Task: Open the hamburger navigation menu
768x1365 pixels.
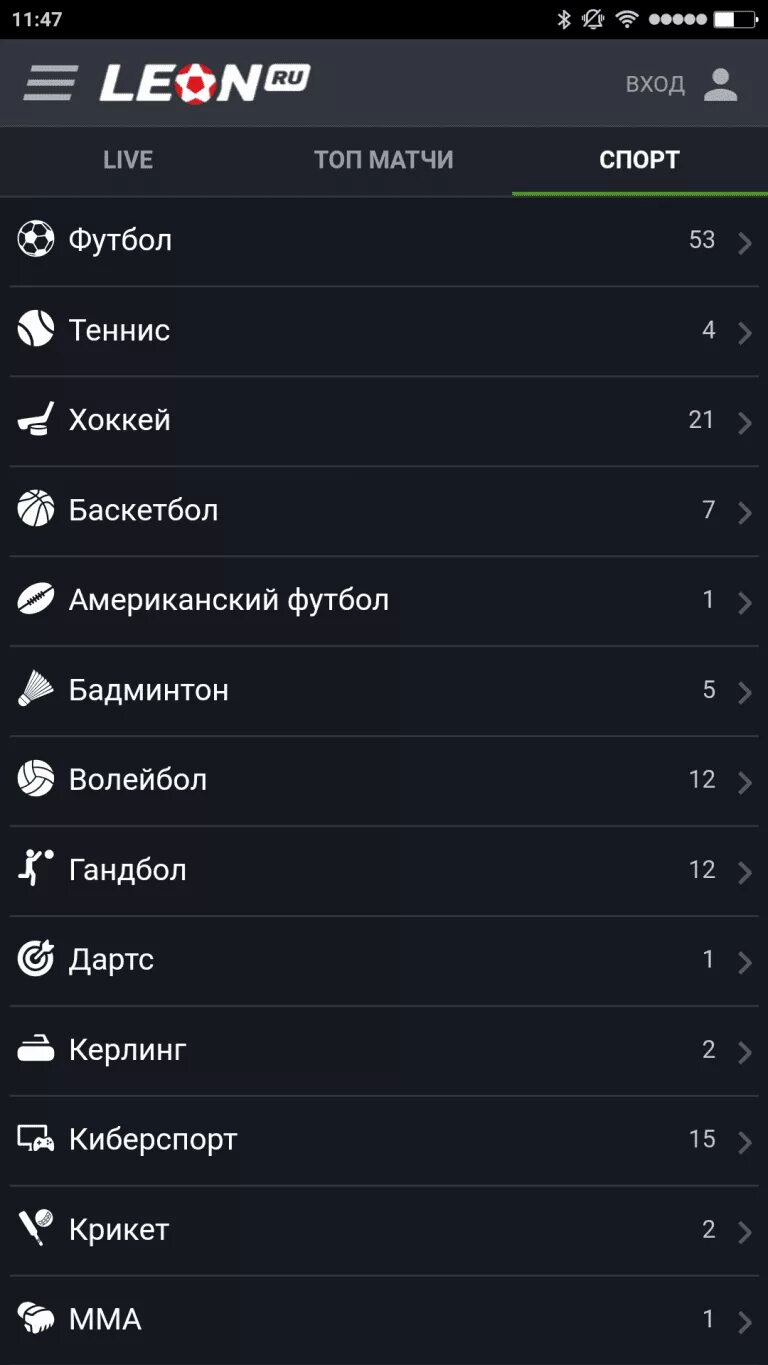Action: pos(50,83)
